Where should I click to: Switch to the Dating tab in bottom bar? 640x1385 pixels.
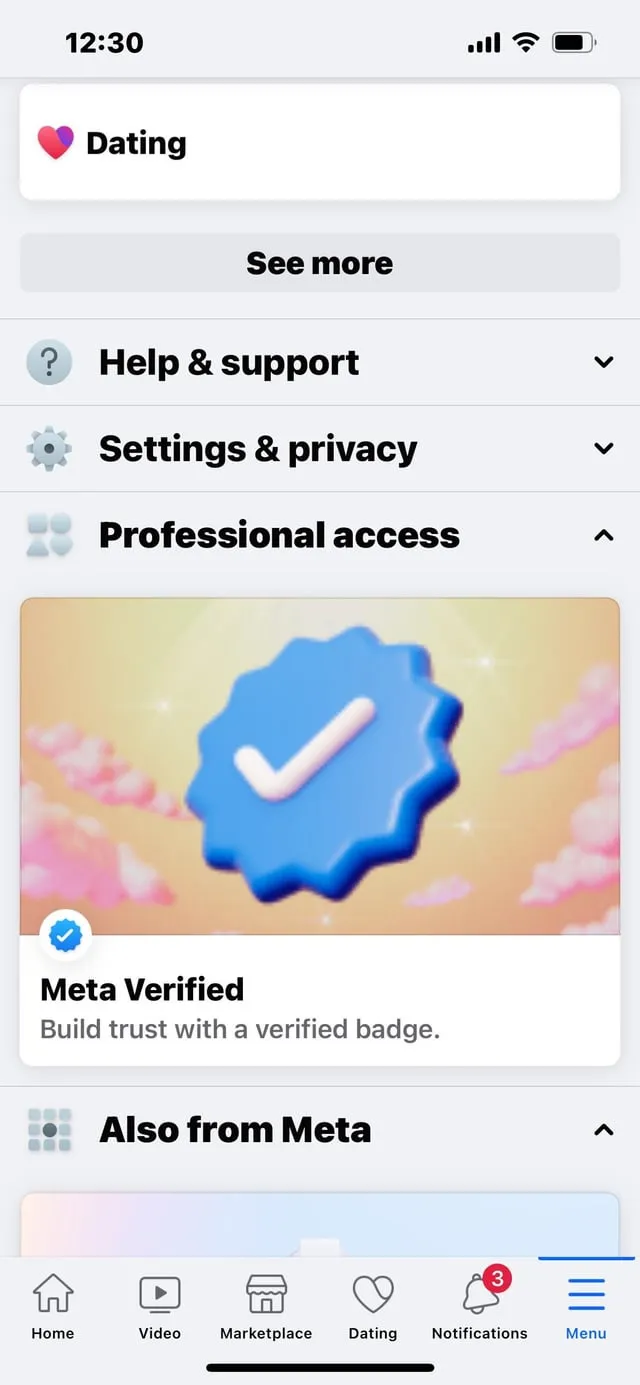[373, 1306]
